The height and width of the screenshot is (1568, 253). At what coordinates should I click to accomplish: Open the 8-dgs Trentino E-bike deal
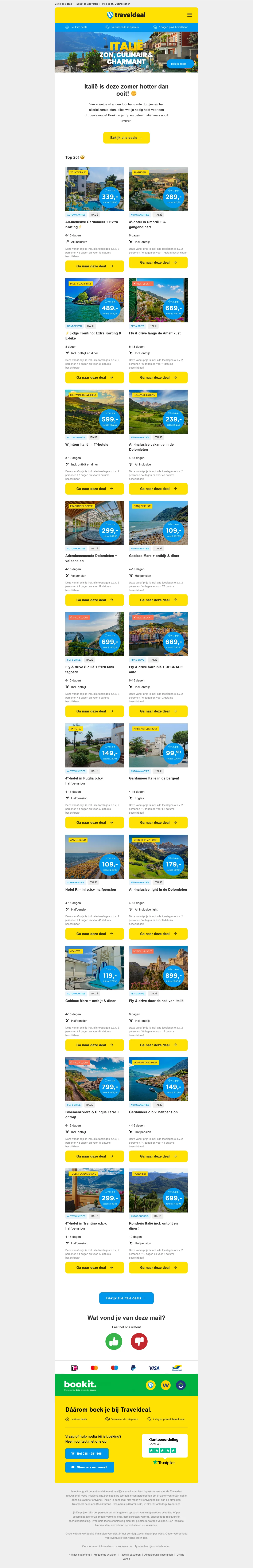[x=94, y=377]
